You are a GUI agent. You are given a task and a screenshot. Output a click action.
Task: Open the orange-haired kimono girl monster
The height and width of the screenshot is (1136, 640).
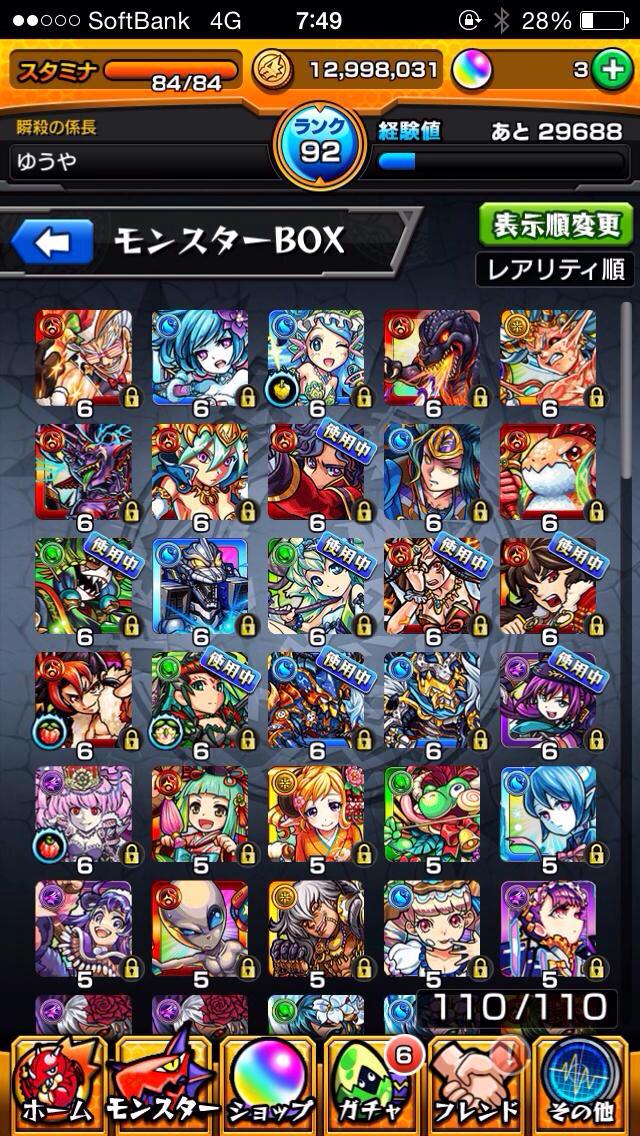pyautogui.click(x=316, y=814)
